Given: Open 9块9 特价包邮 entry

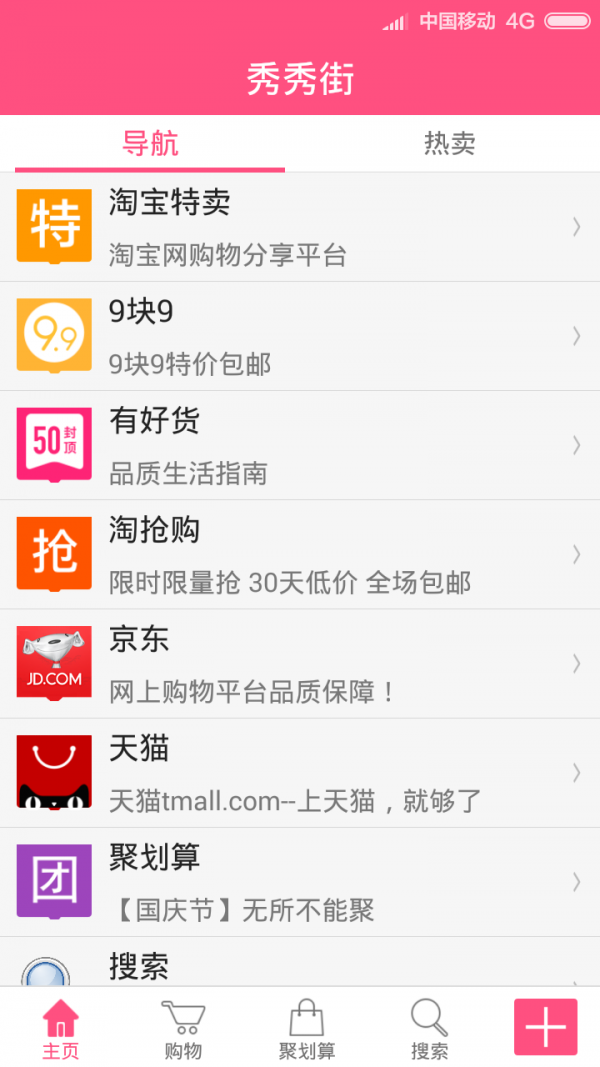Looking at the screenshot, I should point(300,336).
